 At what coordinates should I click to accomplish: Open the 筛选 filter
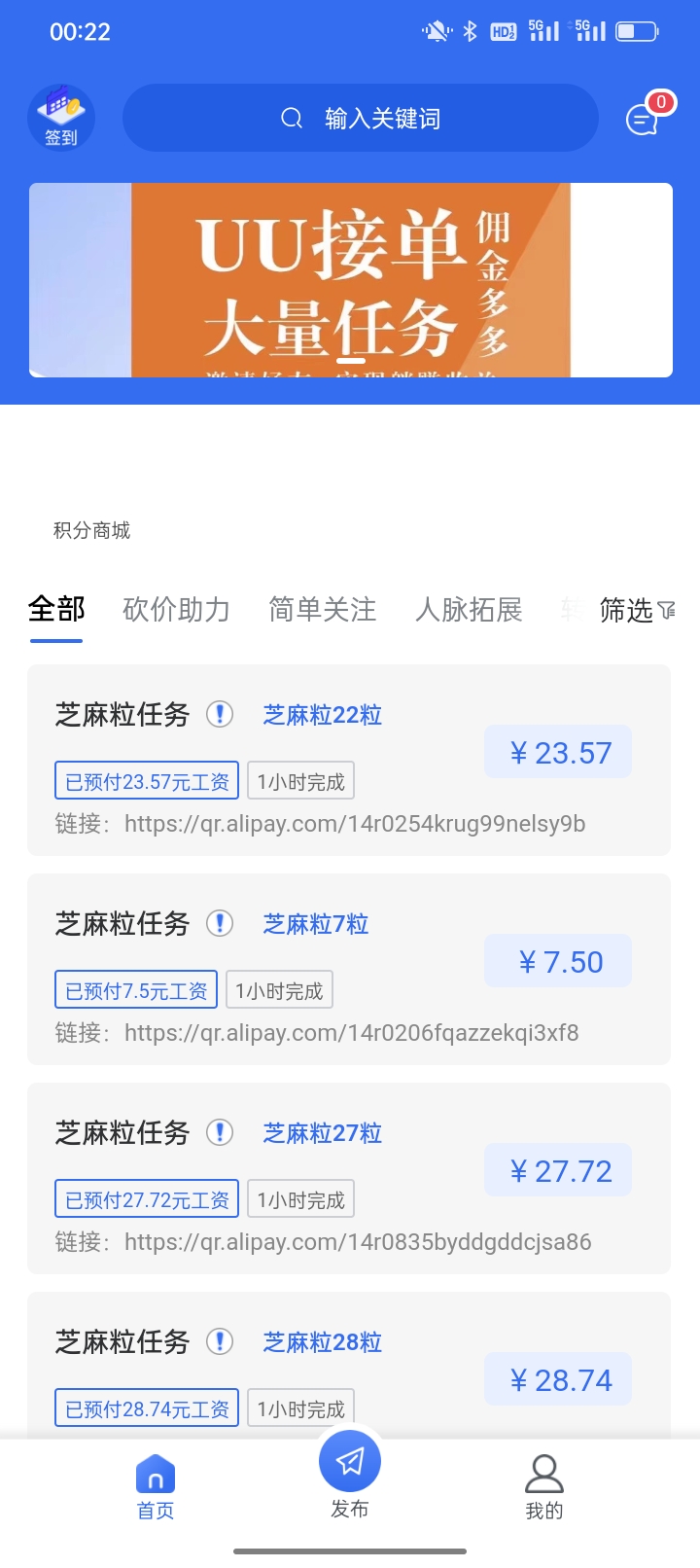[x=637, y=610]
